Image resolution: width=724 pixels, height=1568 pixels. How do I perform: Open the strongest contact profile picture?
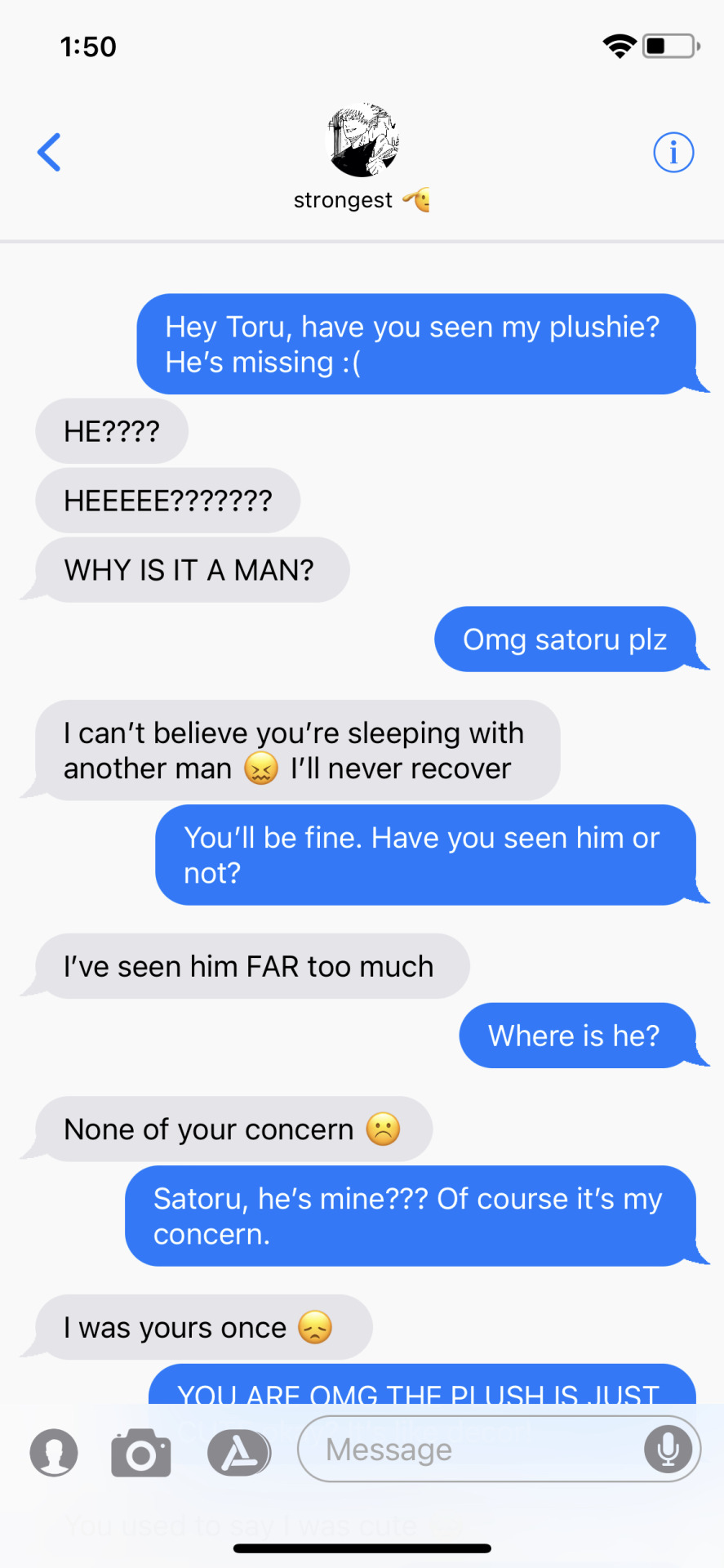click(363, 140)
